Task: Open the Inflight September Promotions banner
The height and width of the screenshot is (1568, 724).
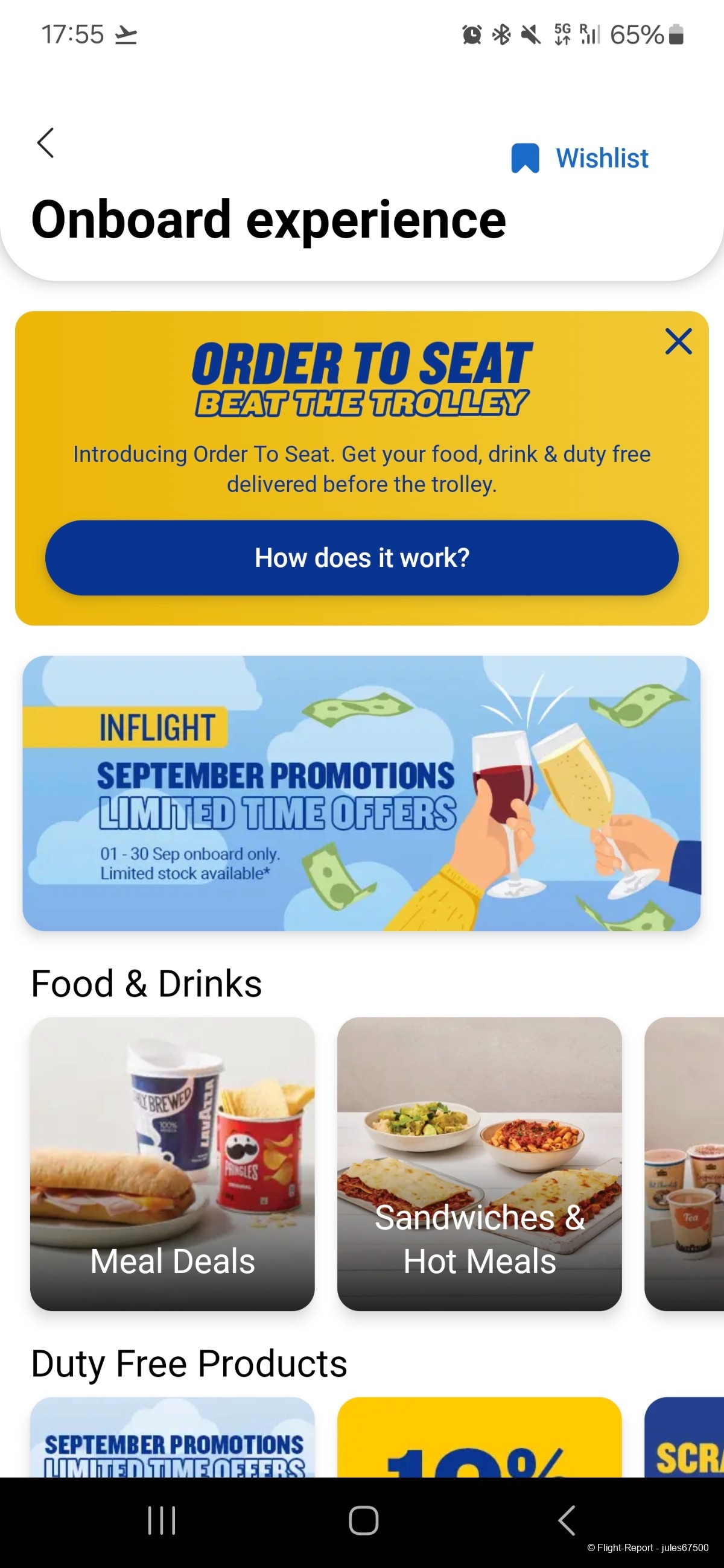Action: [361, 792]
